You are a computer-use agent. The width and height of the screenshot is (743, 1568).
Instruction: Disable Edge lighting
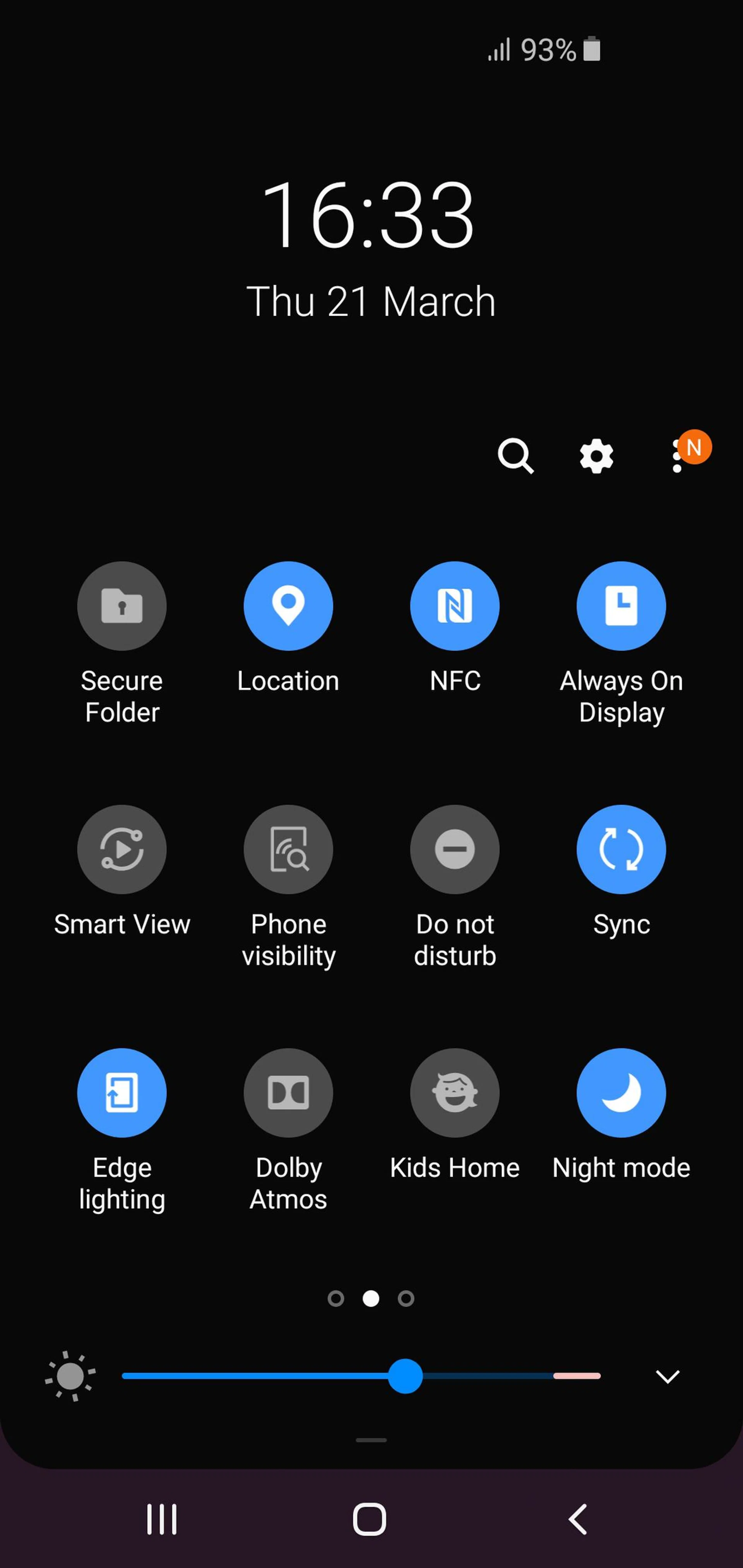122,1093
